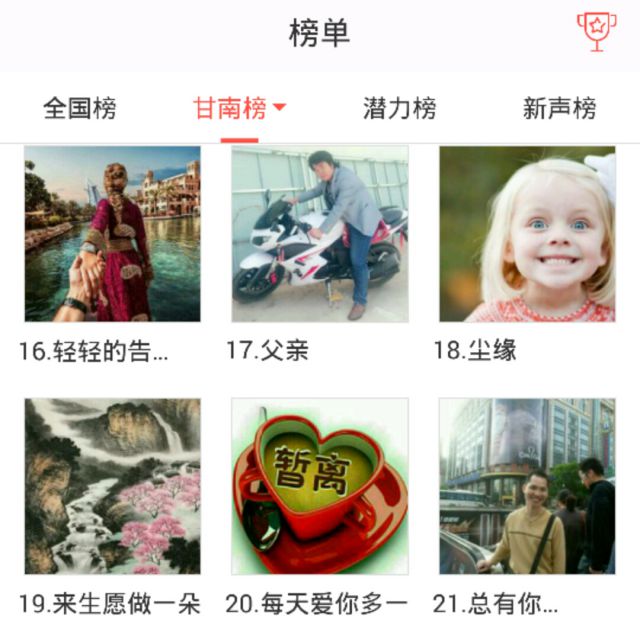Open song 16.轻轻的告… cover

[x=112, y=234]
